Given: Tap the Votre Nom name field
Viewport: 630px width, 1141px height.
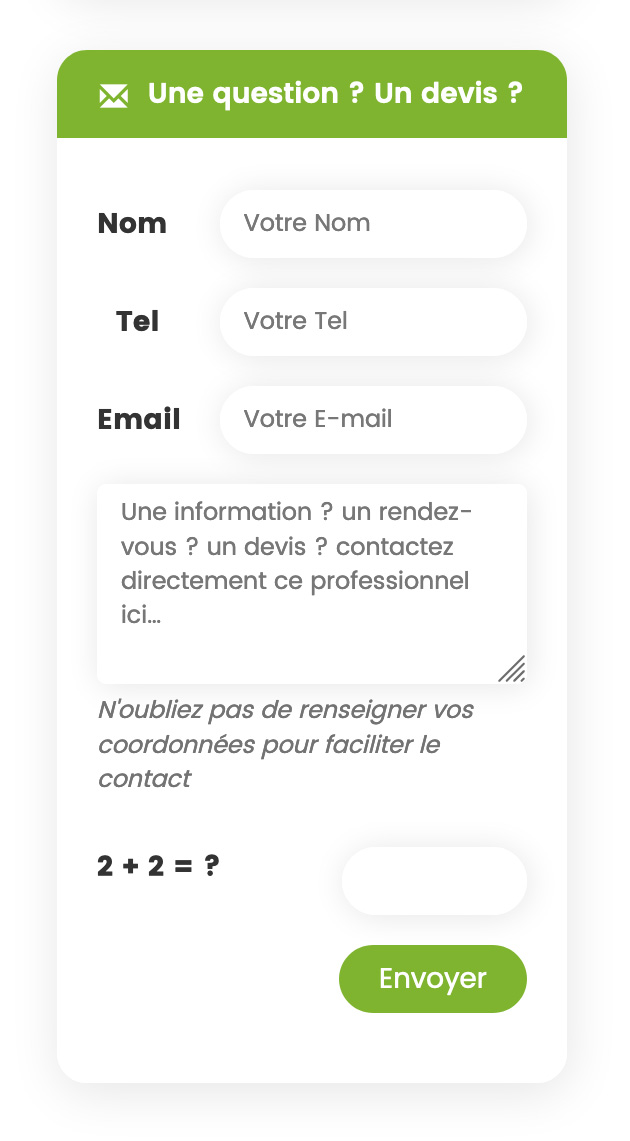Looking at the screenshot, I should pos(373,223).
